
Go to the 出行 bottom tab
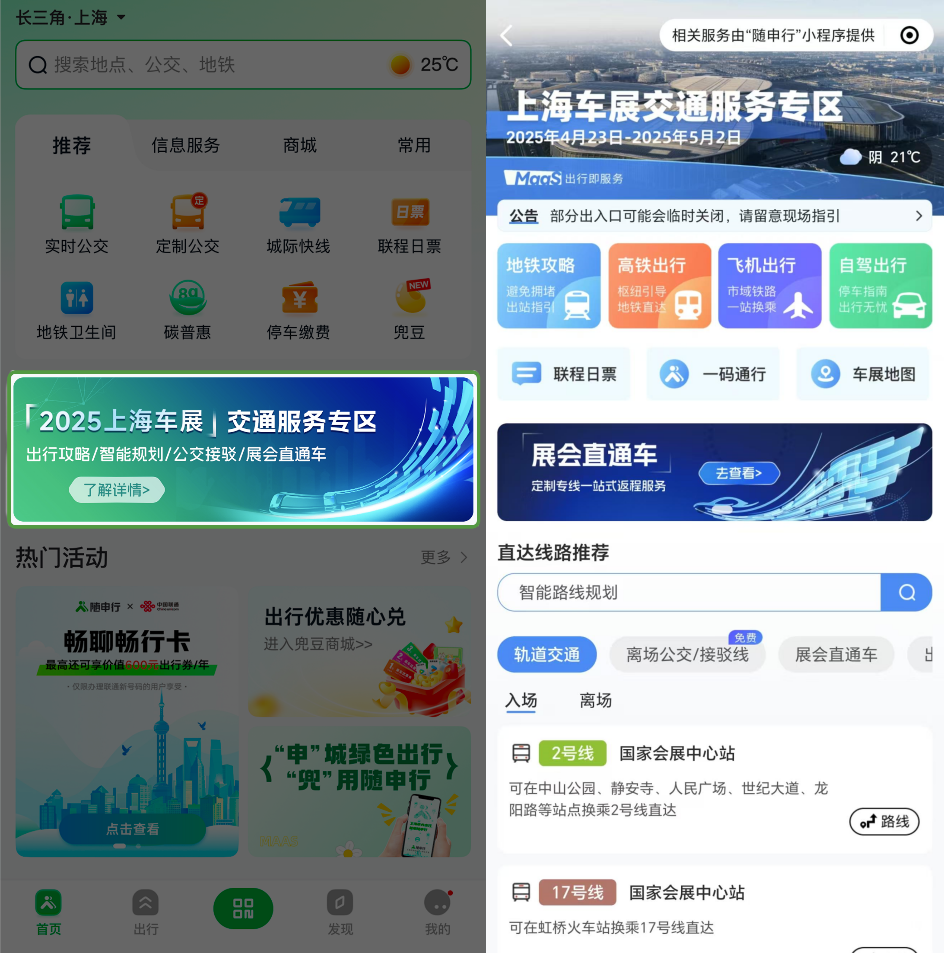point(146,912)
